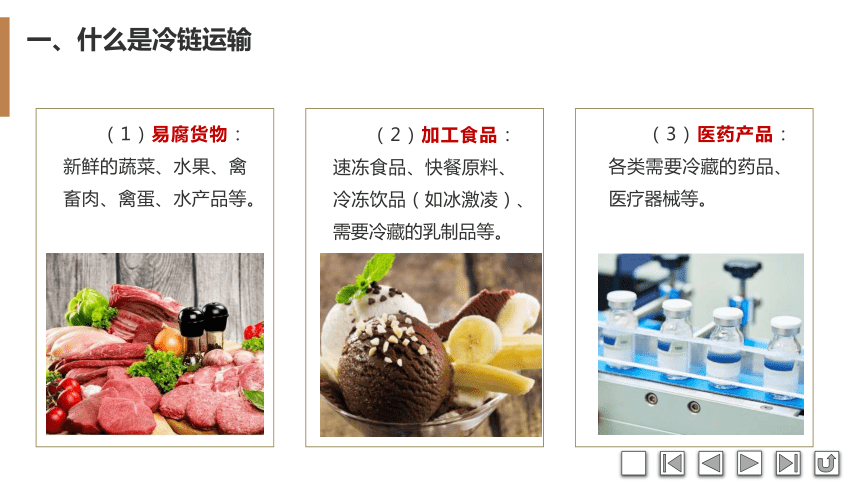
Task: Tap the blank custom action button
Action: pyautogui.click(x=634, y=463)
